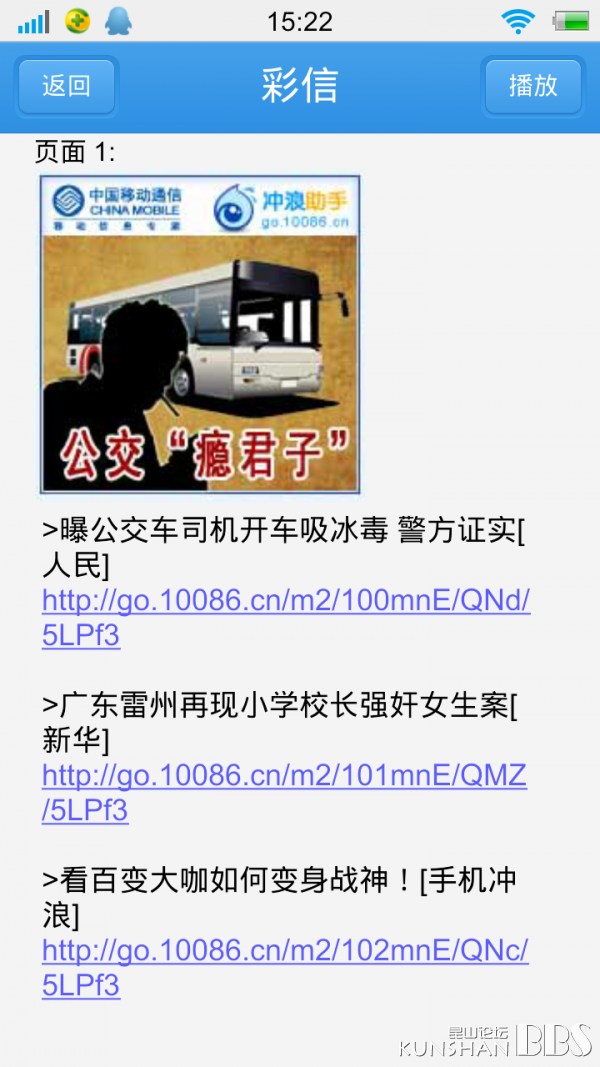Open the link ending in 100mnE/QNd/5LPf3
600x1067 pixels.
pyautogui.click(x=286, y=619)
